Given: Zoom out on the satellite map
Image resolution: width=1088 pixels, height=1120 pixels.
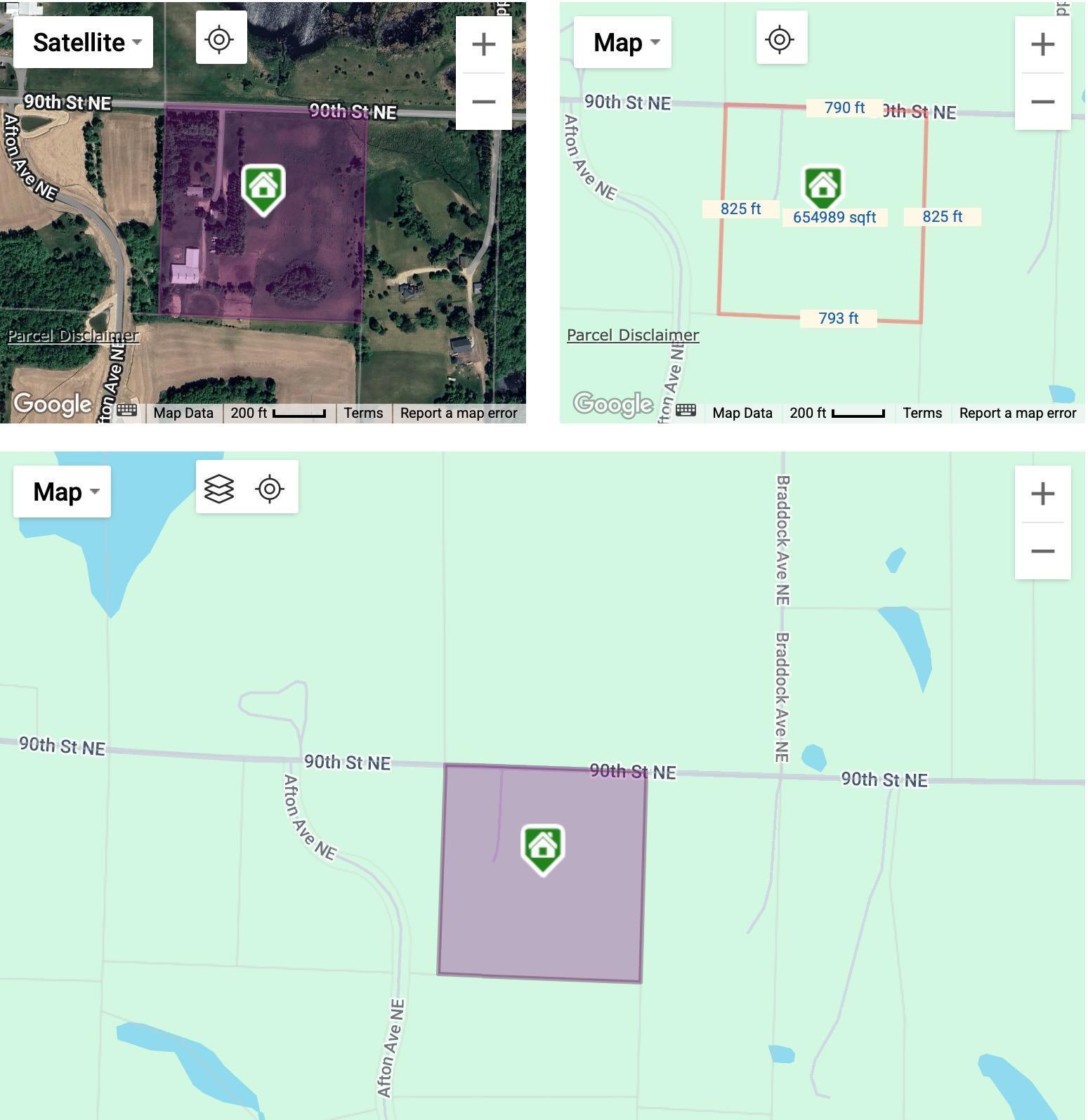Looking at the screenshot, I should 483,102.
